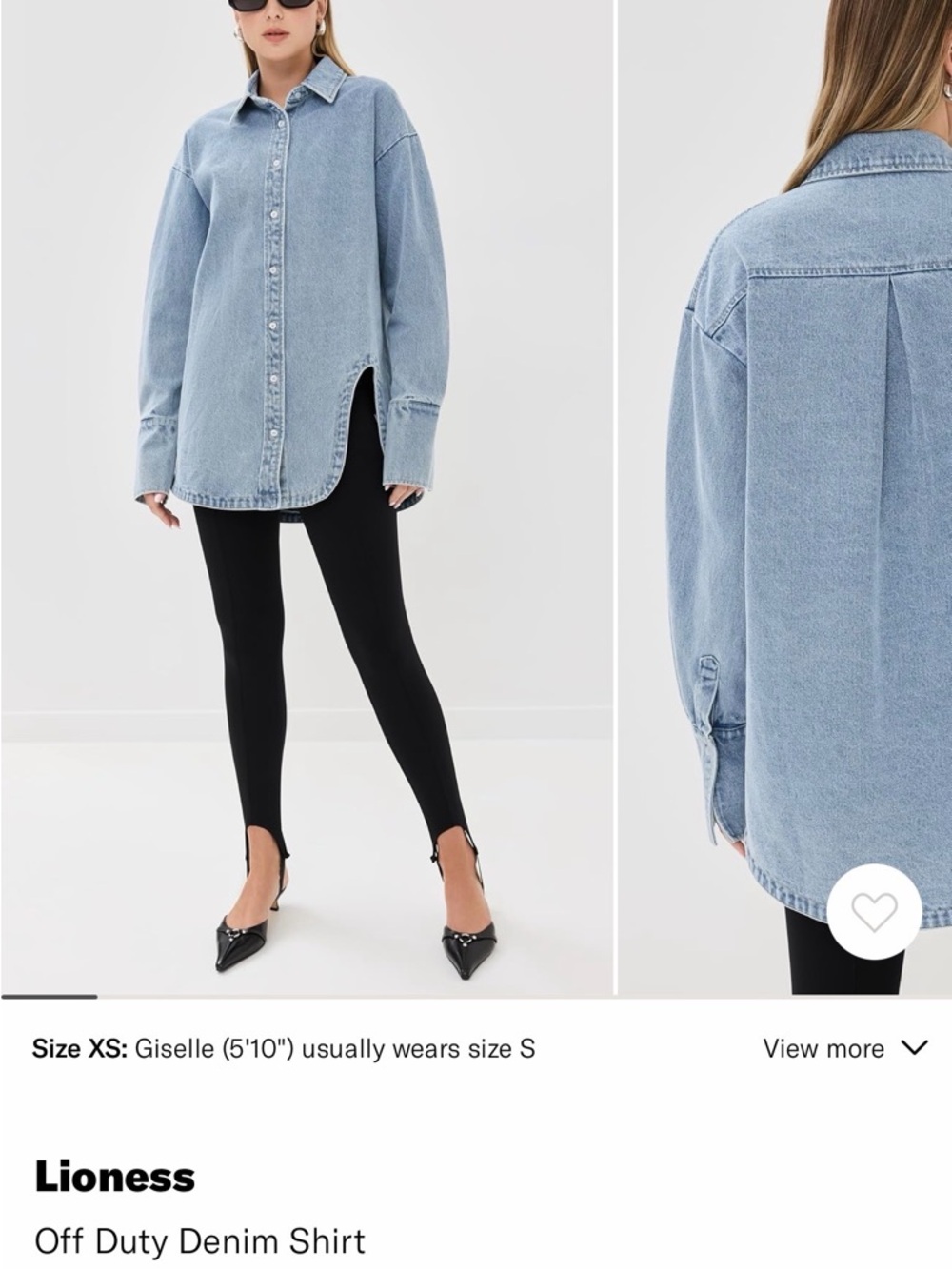Screen dimensions: 952x1269
Task: Tap Giselle's usual size recommendation text
Action: coord(338,1048)
